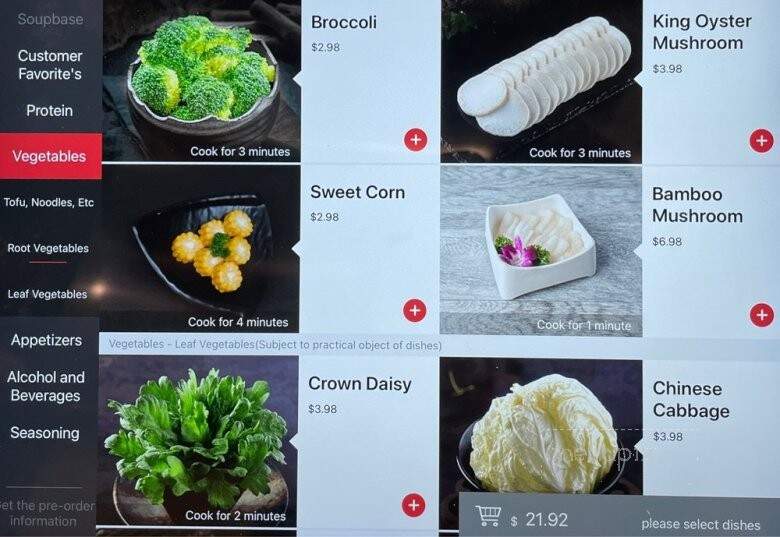780x537 pixels.
Task: Jump to Leaf Vegetables section
Action: point(47,294)
